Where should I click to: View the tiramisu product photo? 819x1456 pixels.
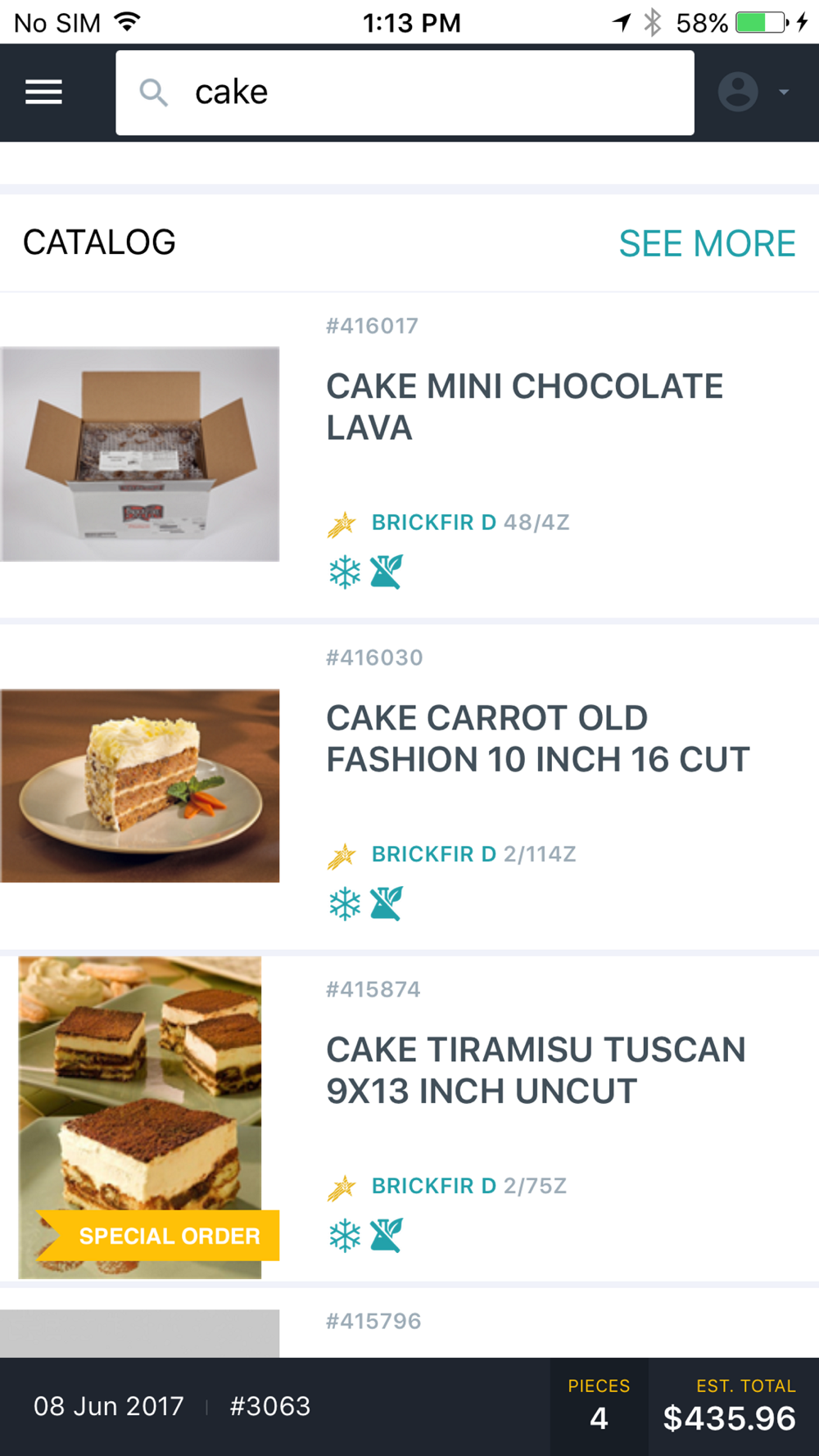pyautogui.click(x=140, y=1117)
